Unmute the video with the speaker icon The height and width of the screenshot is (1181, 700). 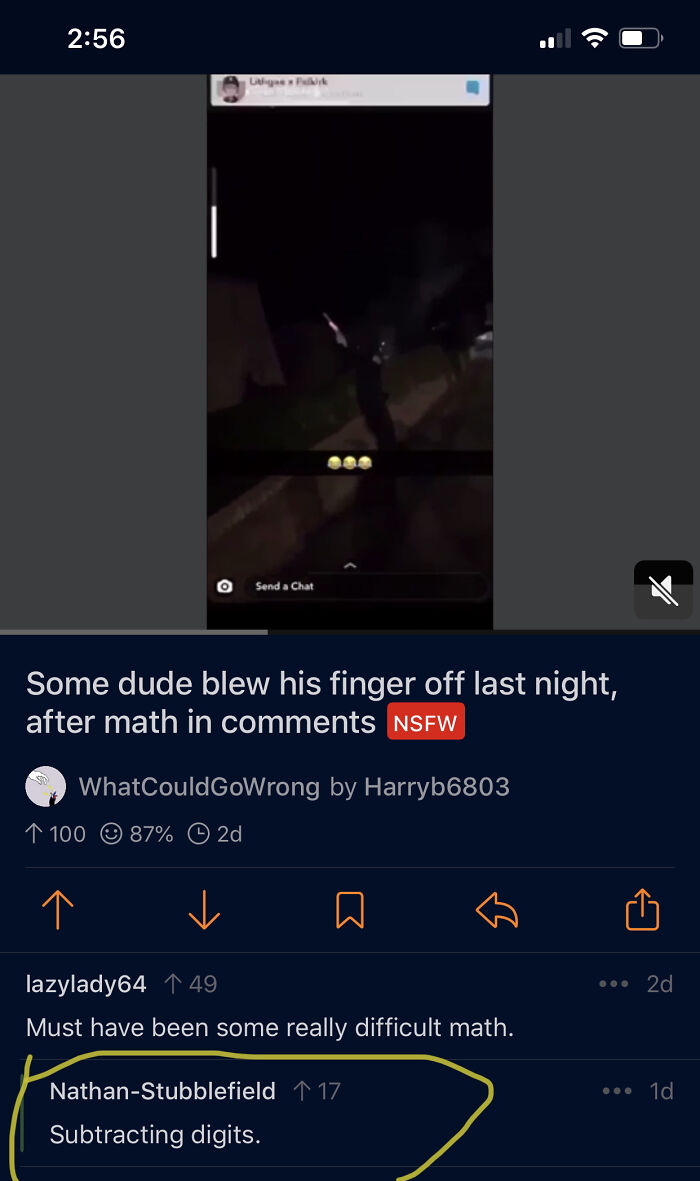[x=663, y=589]
